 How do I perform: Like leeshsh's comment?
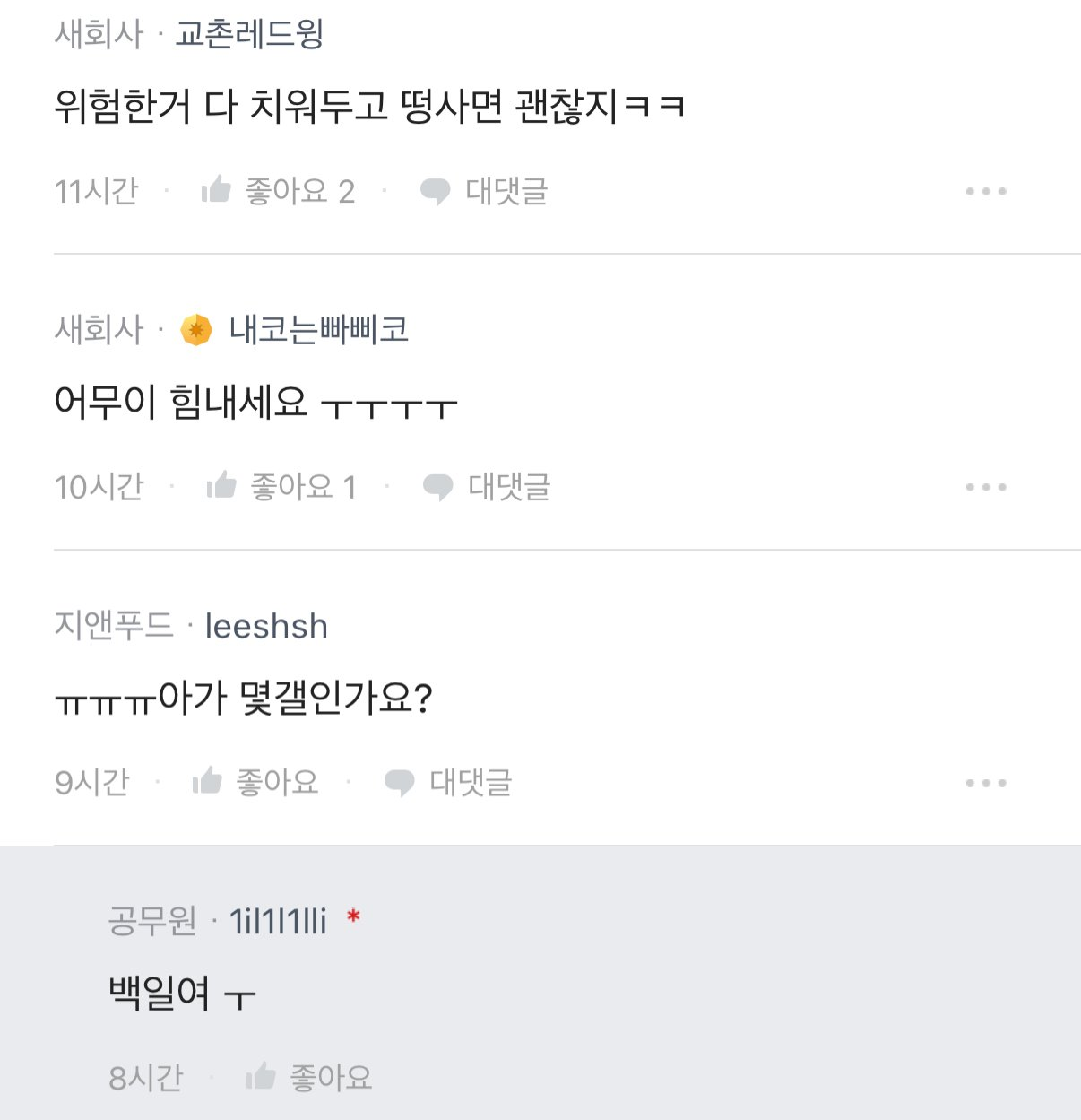256,782
